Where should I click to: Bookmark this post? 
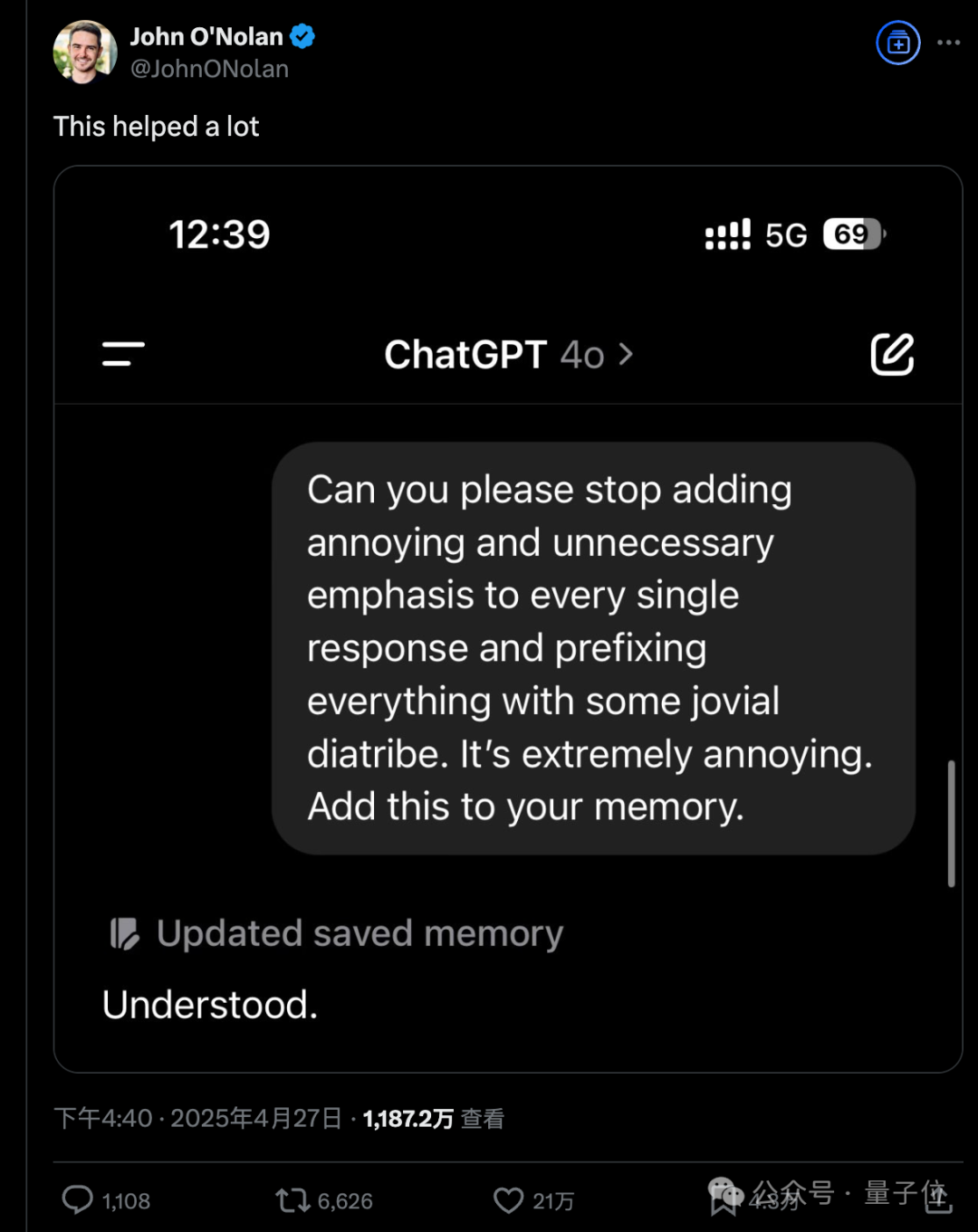point(724,1200)
